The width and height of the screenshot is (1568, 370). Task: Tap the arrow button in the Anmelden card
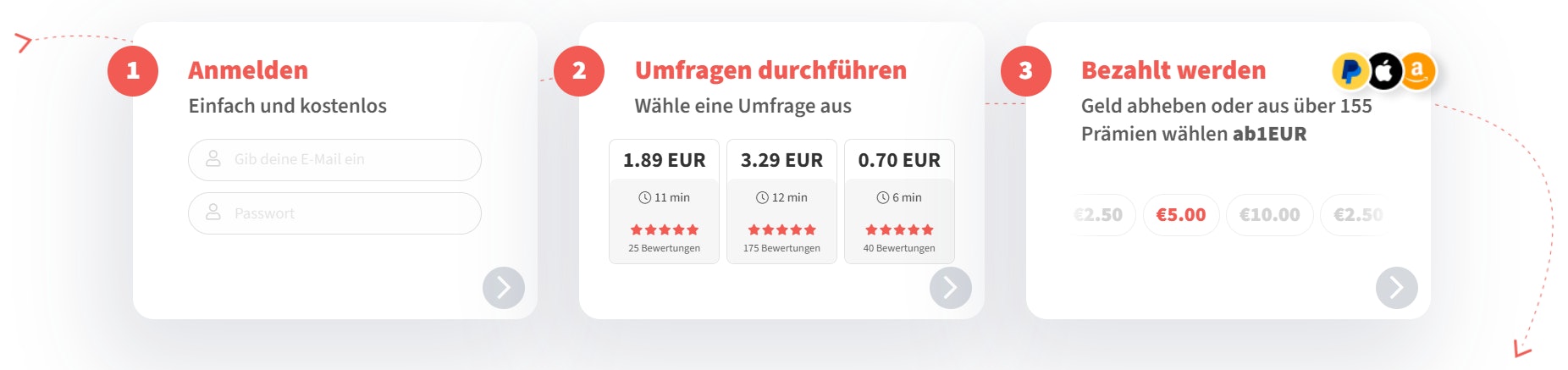click(x=504, y=288)
